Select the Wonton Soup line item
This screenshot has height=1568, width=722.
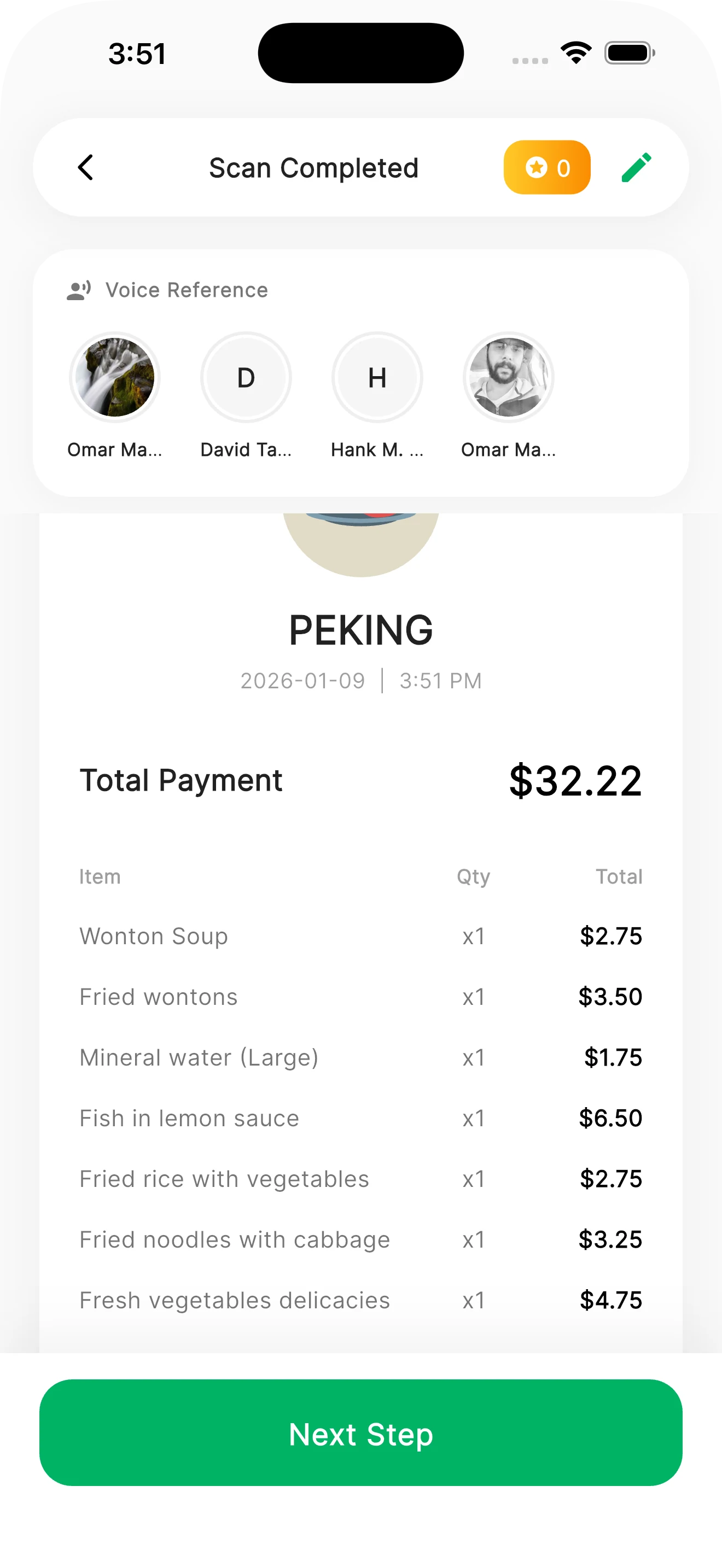tap(153, 936)
